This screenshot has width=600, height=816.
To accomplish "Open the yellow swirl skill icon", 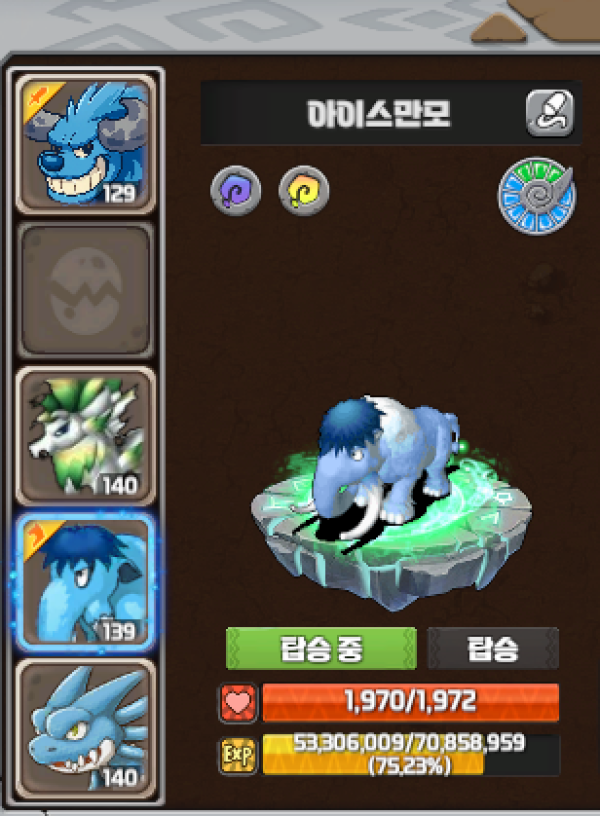I will [x=304, y=189].
